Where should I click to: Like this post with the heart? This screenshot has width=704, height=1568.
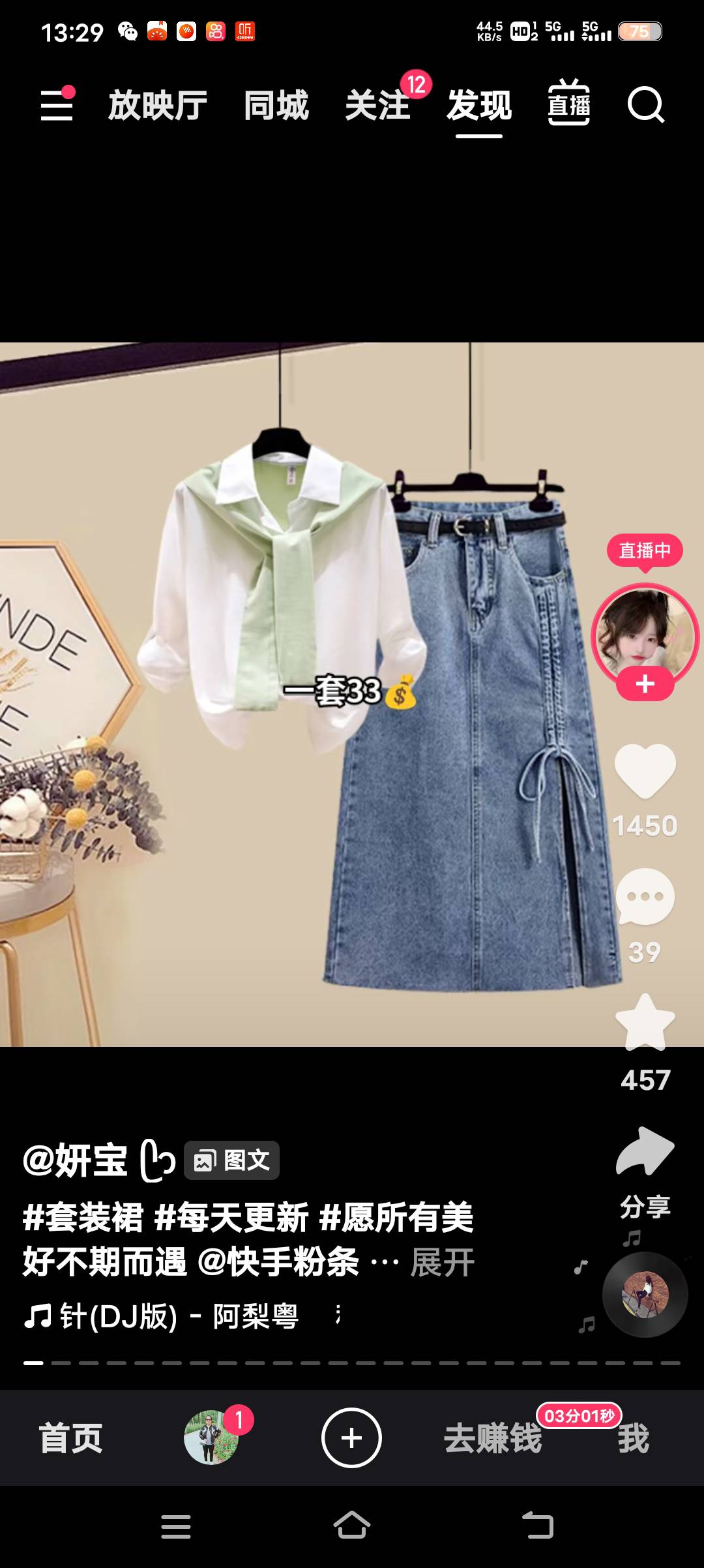click(x=645, y=770)
